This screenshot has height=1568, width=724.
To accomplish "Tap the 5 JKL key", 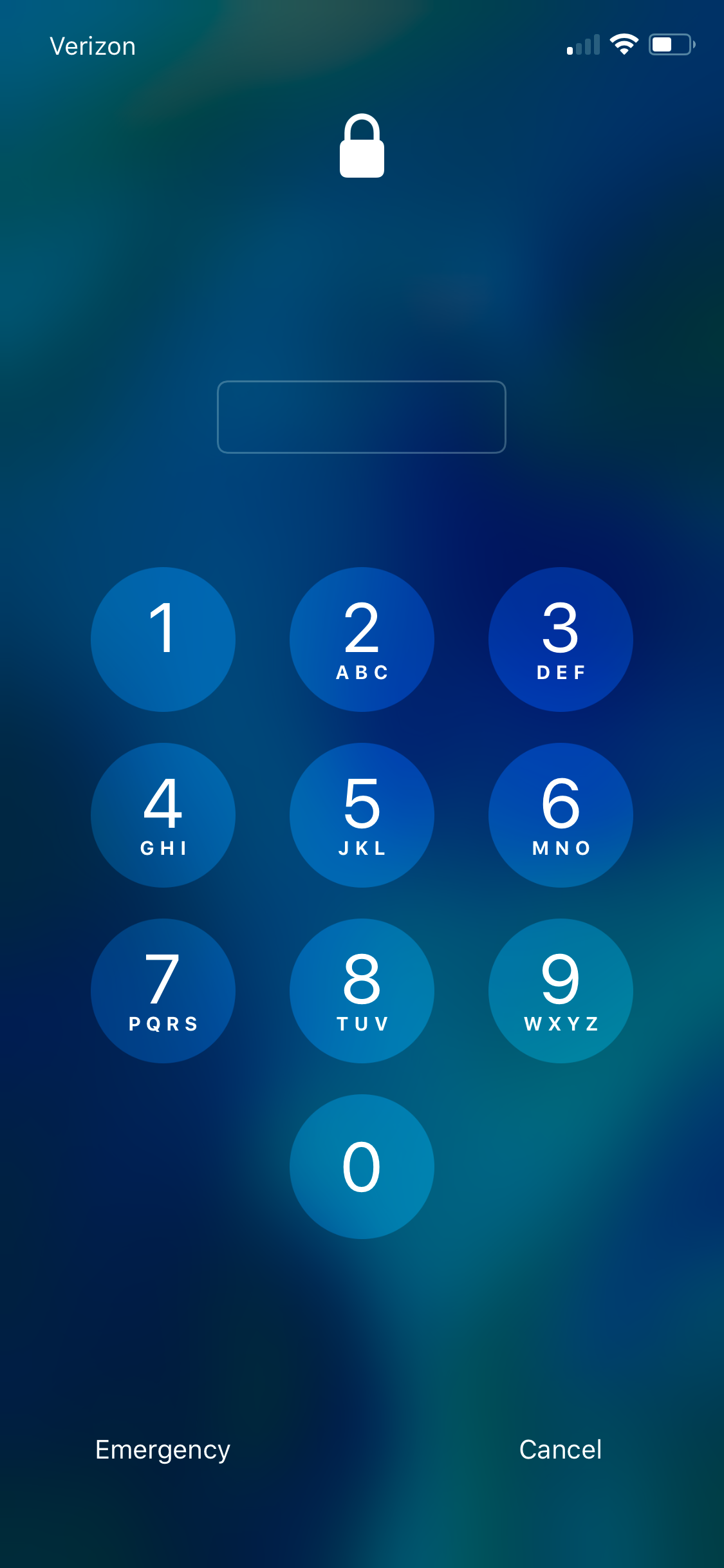I will tap(362, 815).
